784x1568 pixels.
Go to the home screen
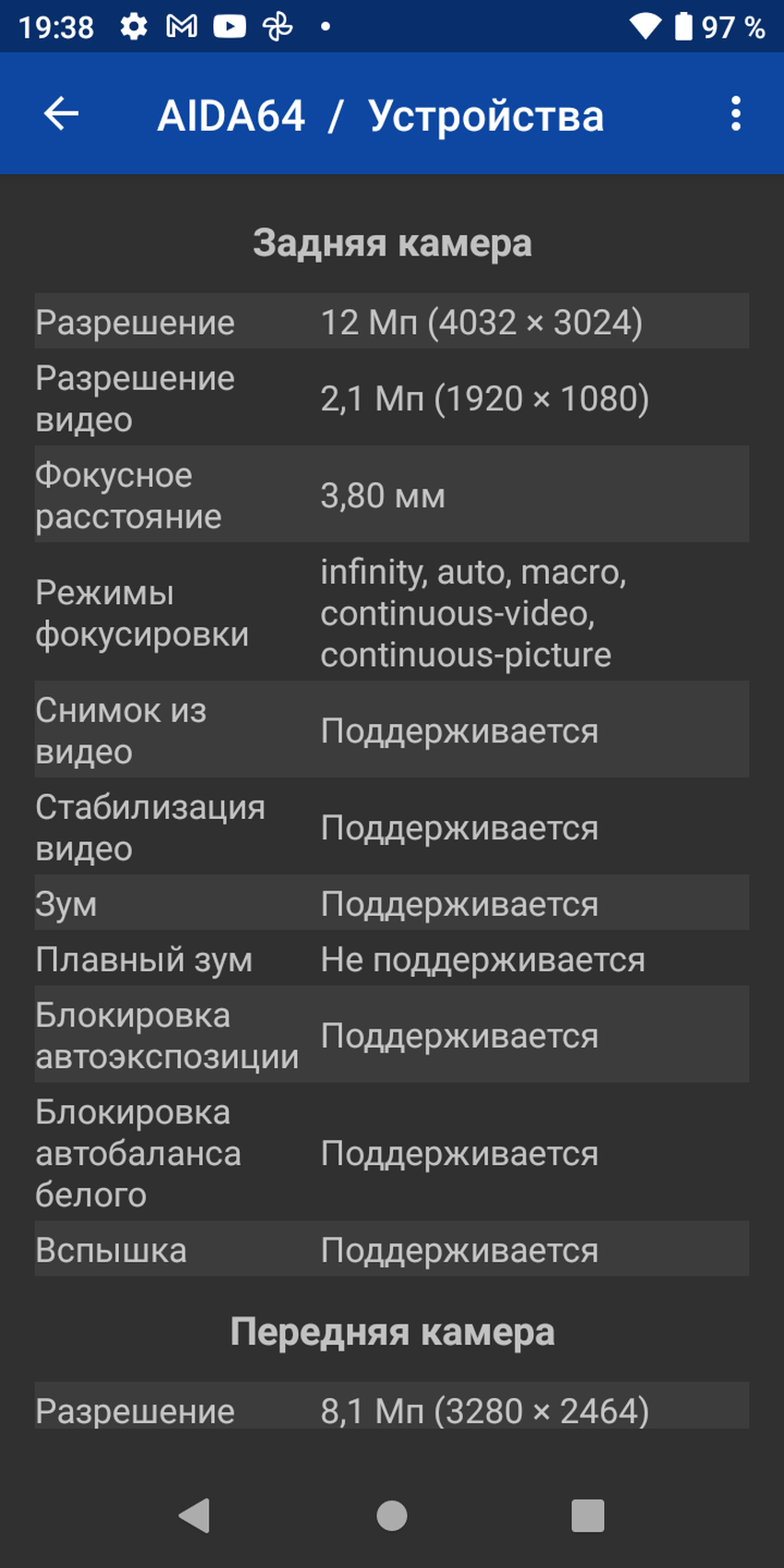click(392, 1515)
